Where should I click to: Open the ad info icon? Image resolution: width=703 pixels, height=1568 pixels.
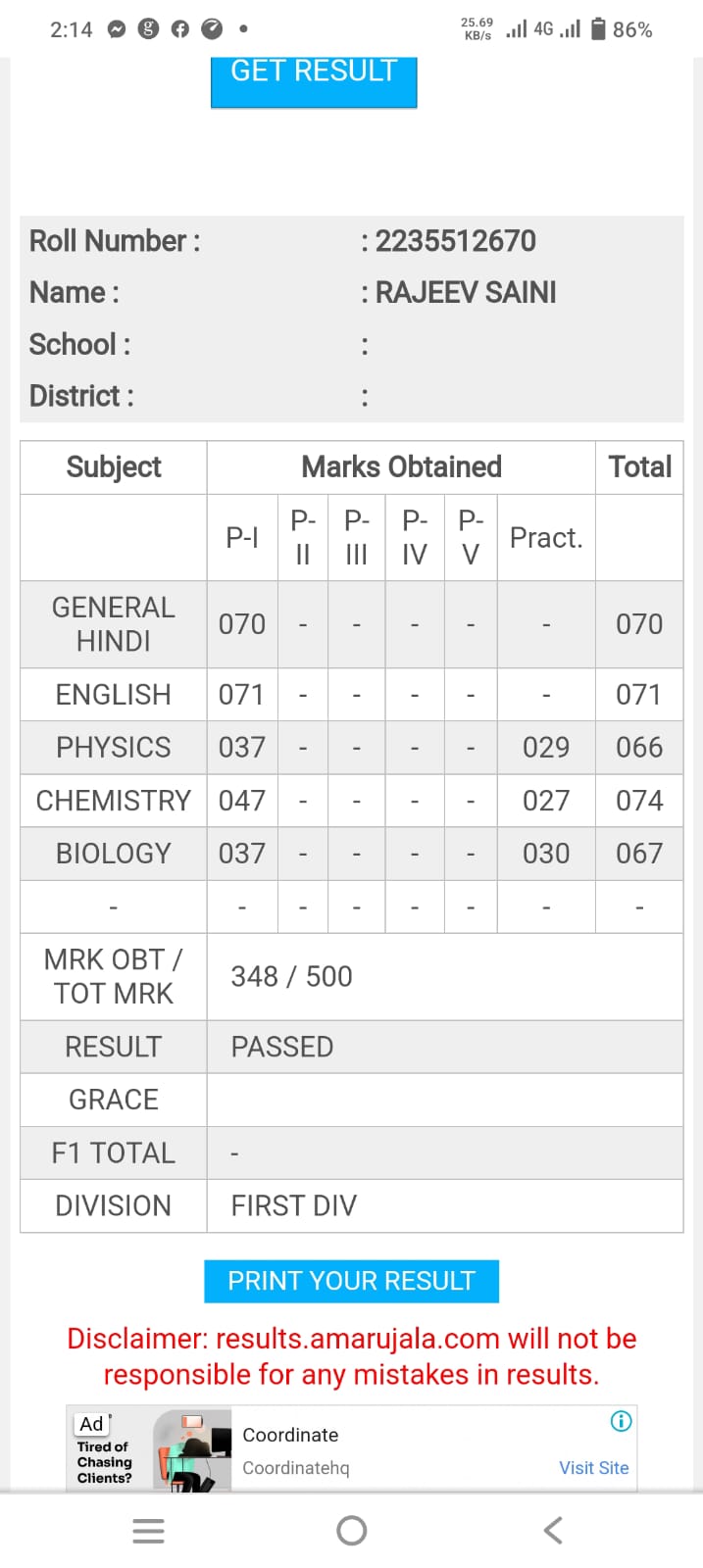[621, 1421]
